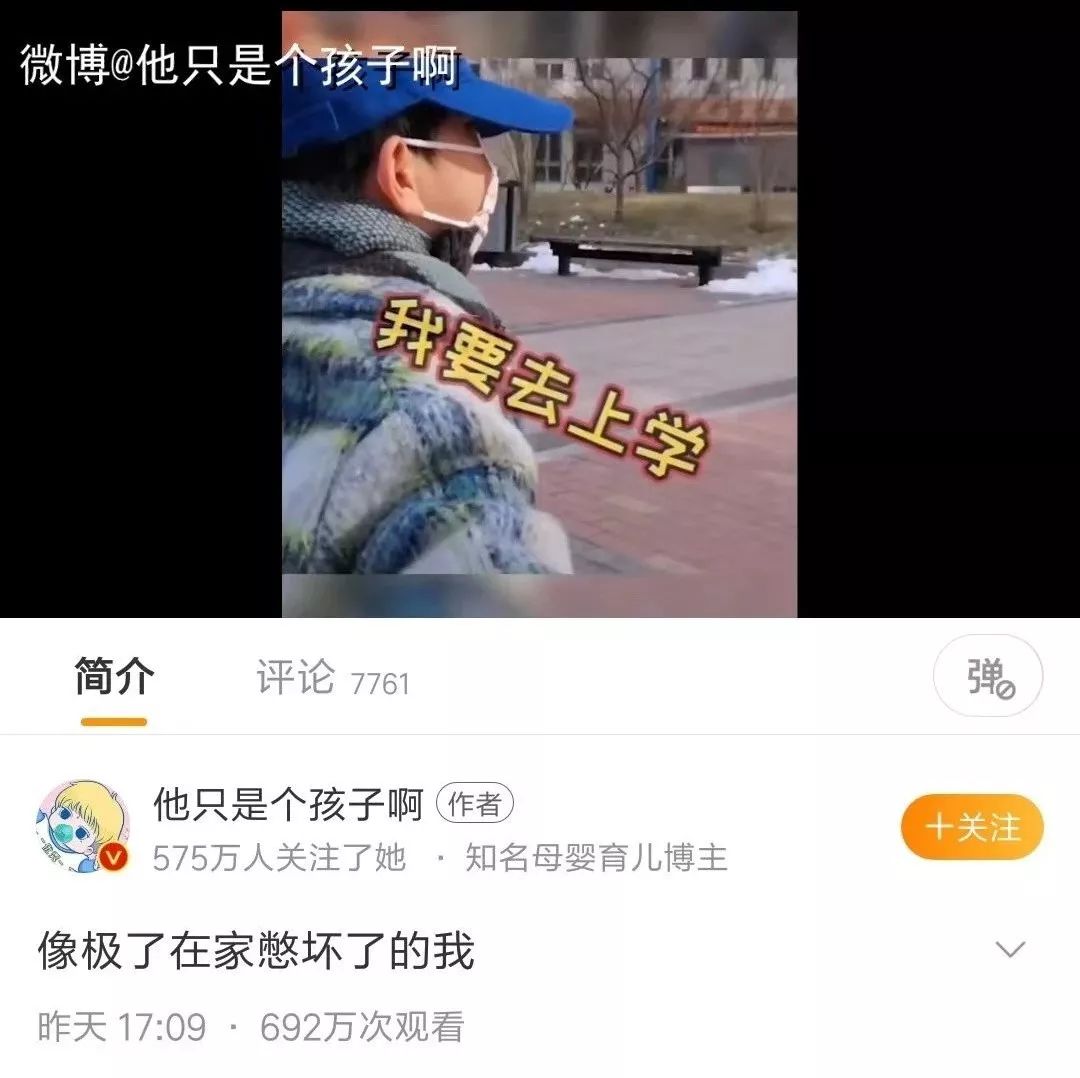Select the 简介 tab

114,679
